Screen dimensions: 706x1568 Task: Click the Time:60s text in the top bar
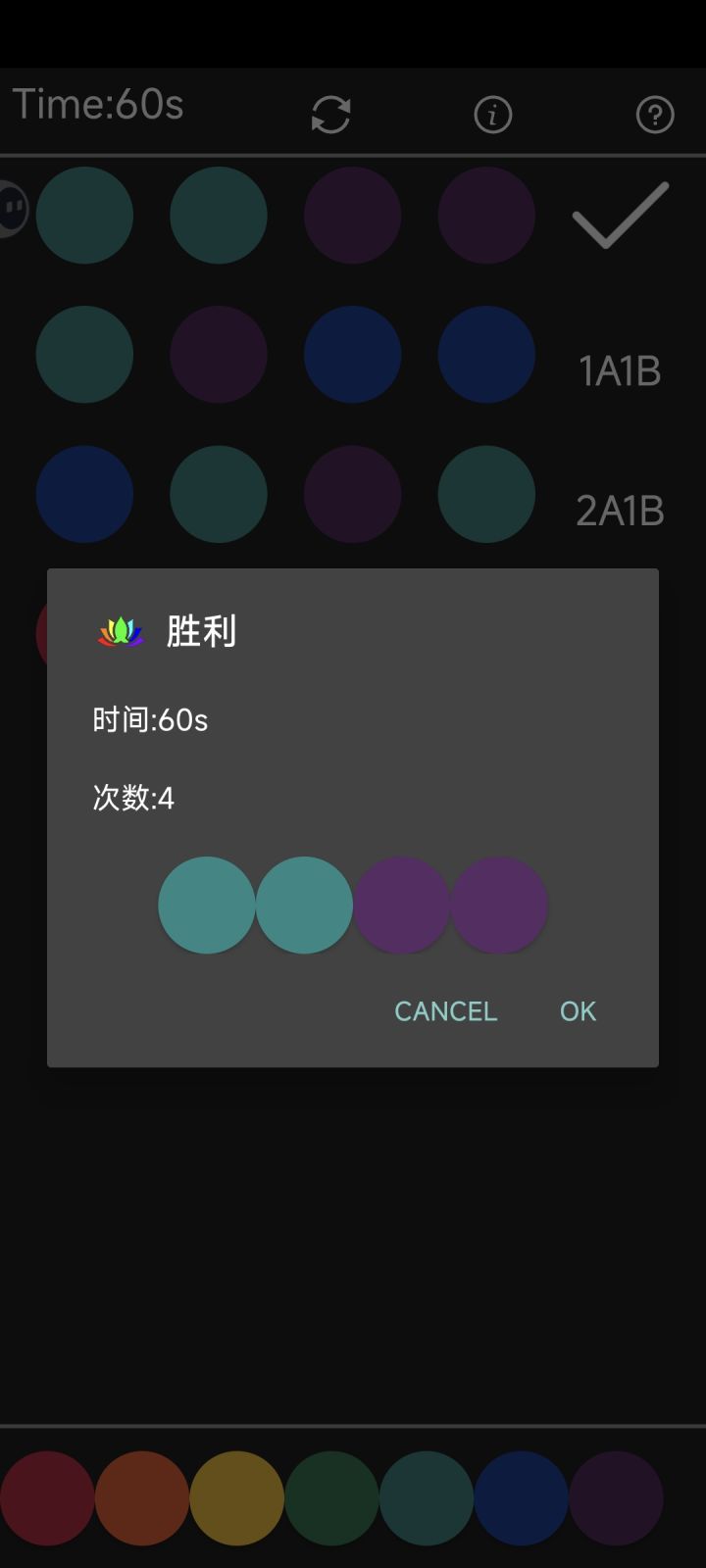coord(98,105)
